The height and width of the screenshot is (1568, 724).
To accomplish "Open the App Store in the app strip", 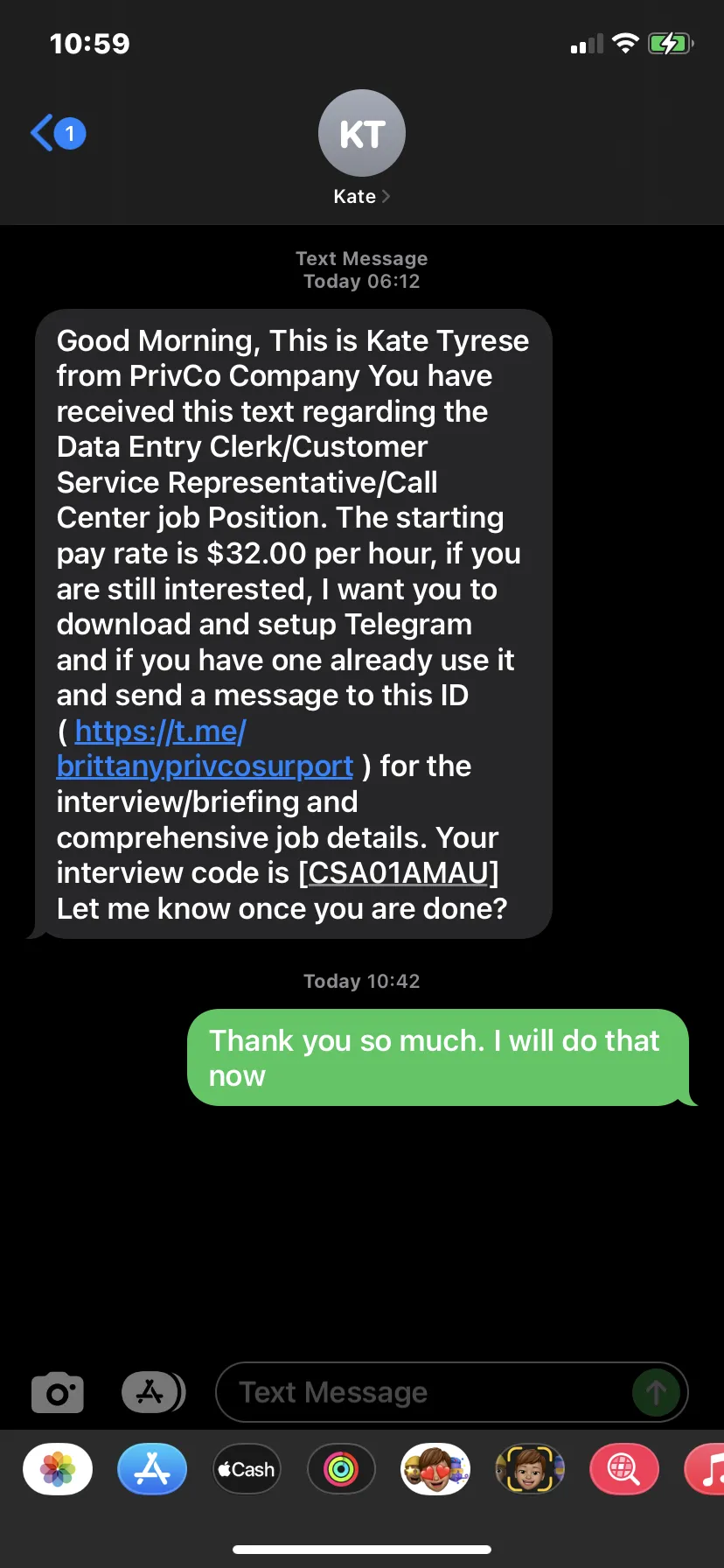I will 152,1469.
